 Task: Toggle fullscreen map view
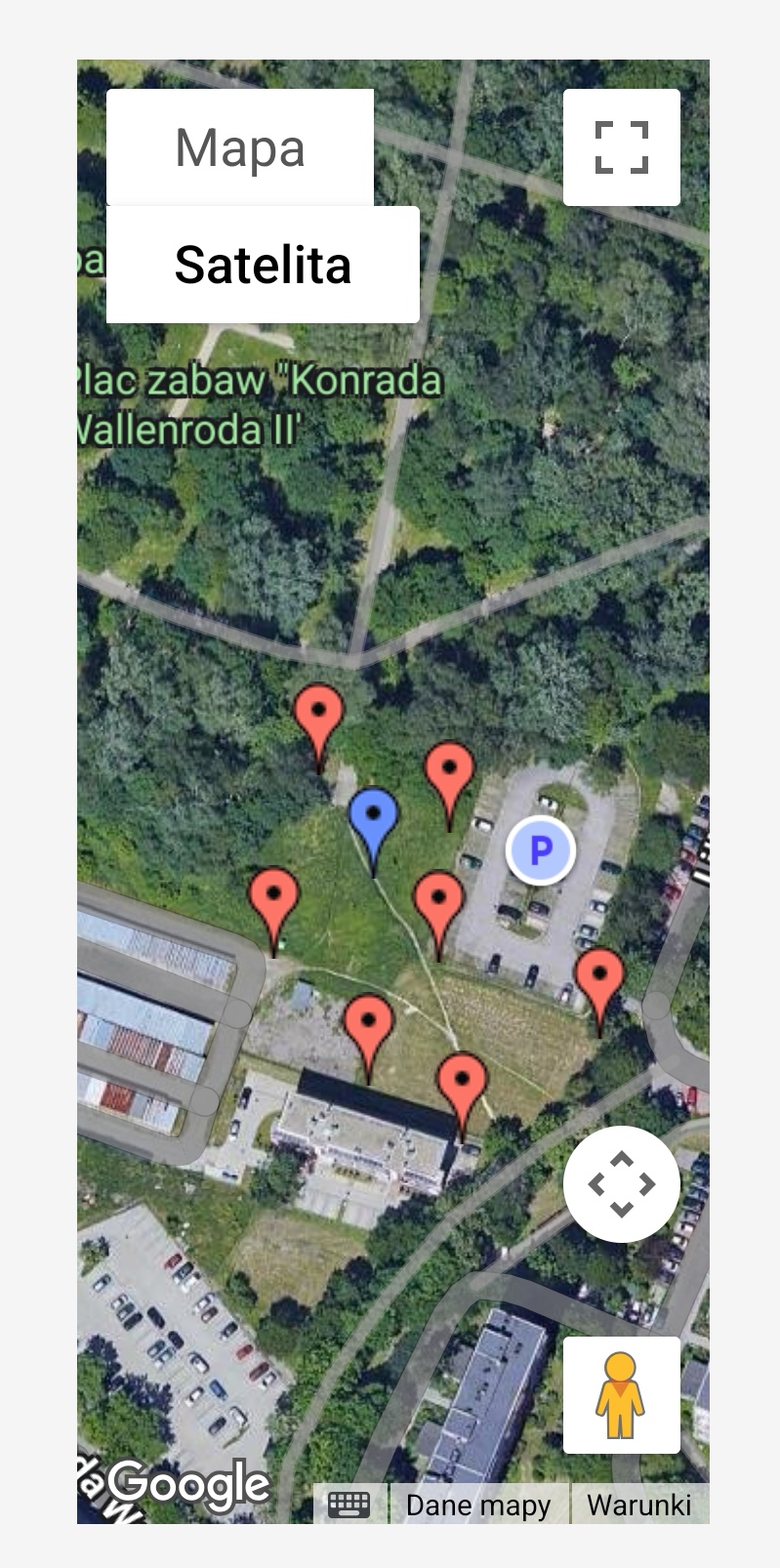[x=622, y=147]
